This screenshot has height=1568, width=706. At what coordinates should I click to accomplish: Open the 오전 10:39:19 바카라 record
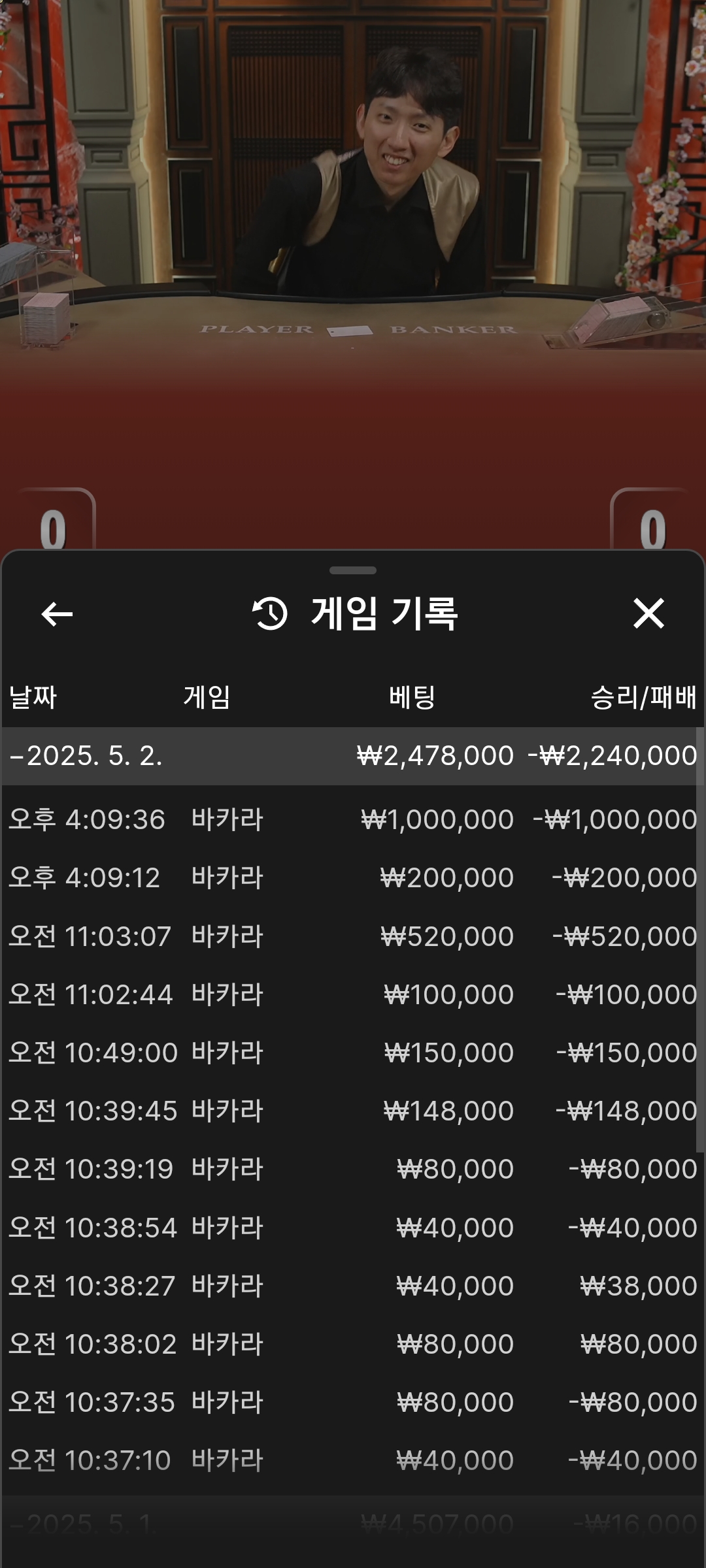(353, 1169)
